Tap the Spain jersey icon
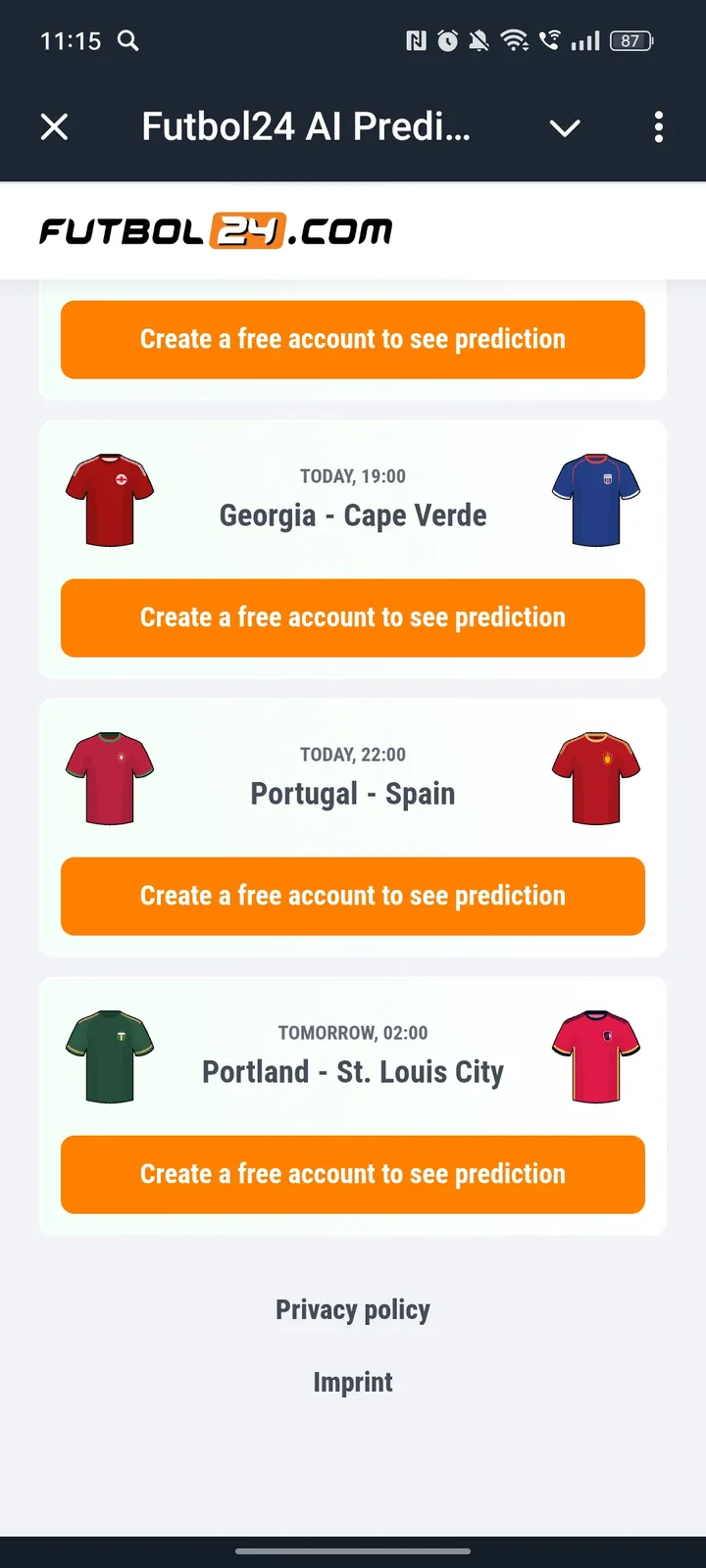The width and height of the screenshot is (706, 1568). 595,778
